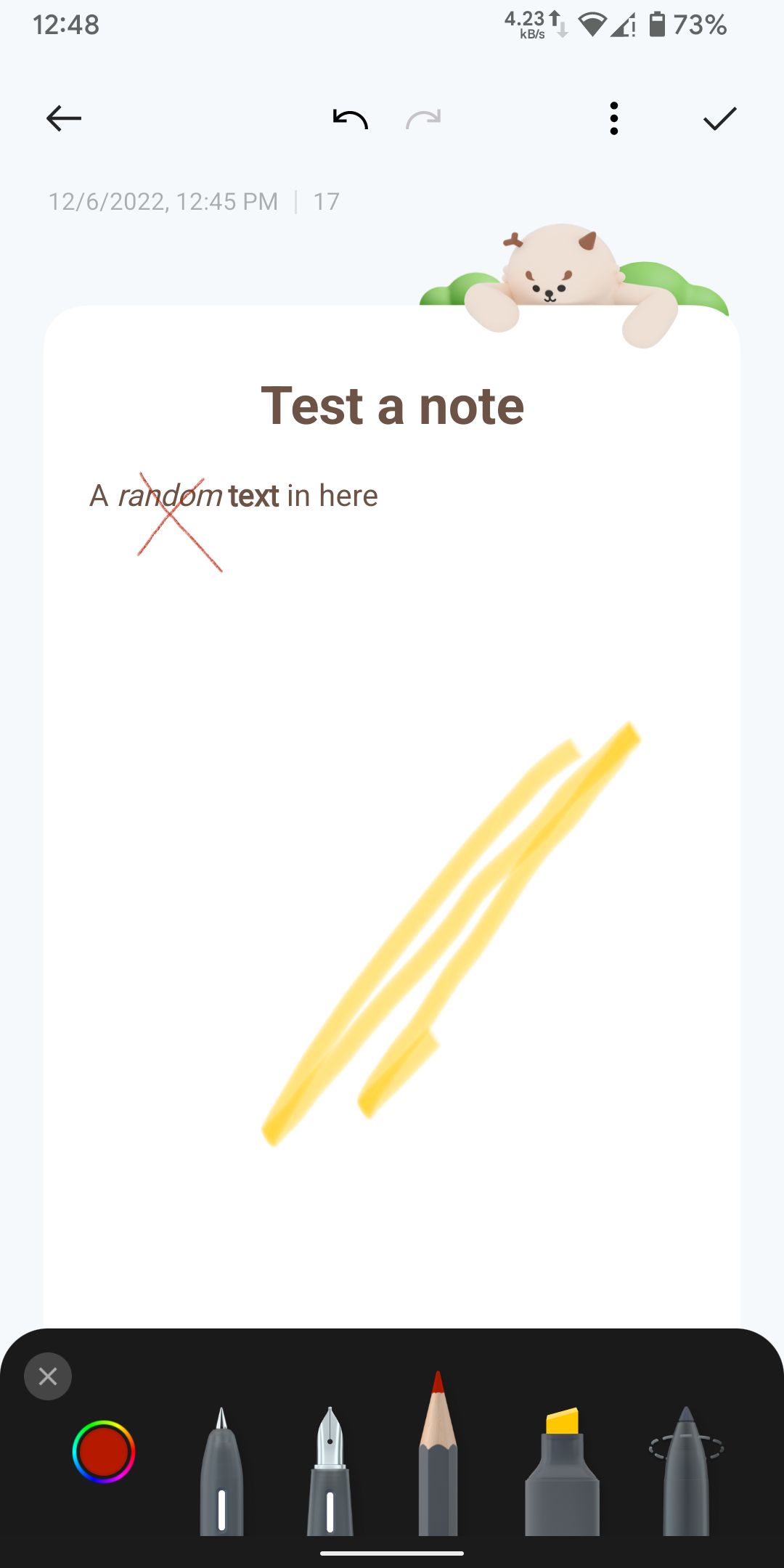Close the drawing tools panel
This screenshot has height=1568, width=784.
(x=48, y=1376)
